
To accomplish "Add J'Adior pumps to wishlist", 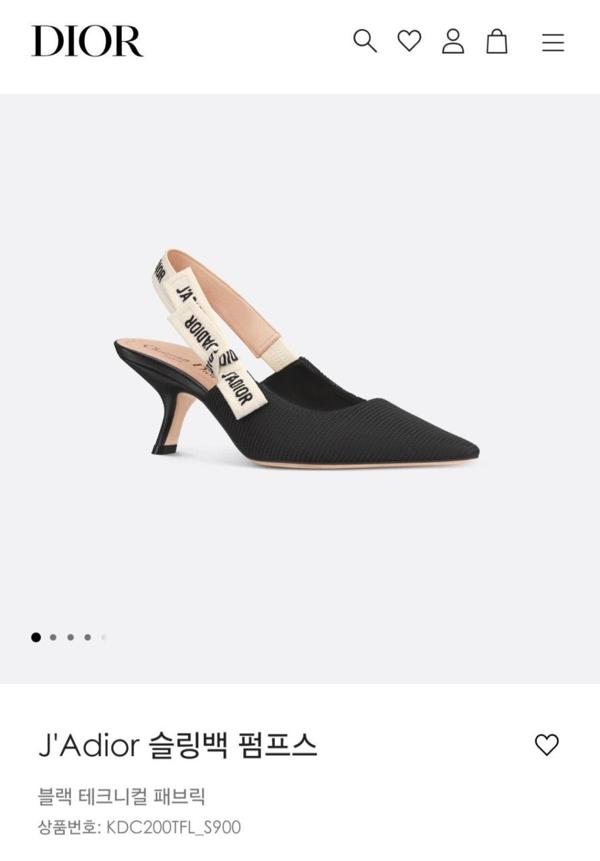I will 546,744.
